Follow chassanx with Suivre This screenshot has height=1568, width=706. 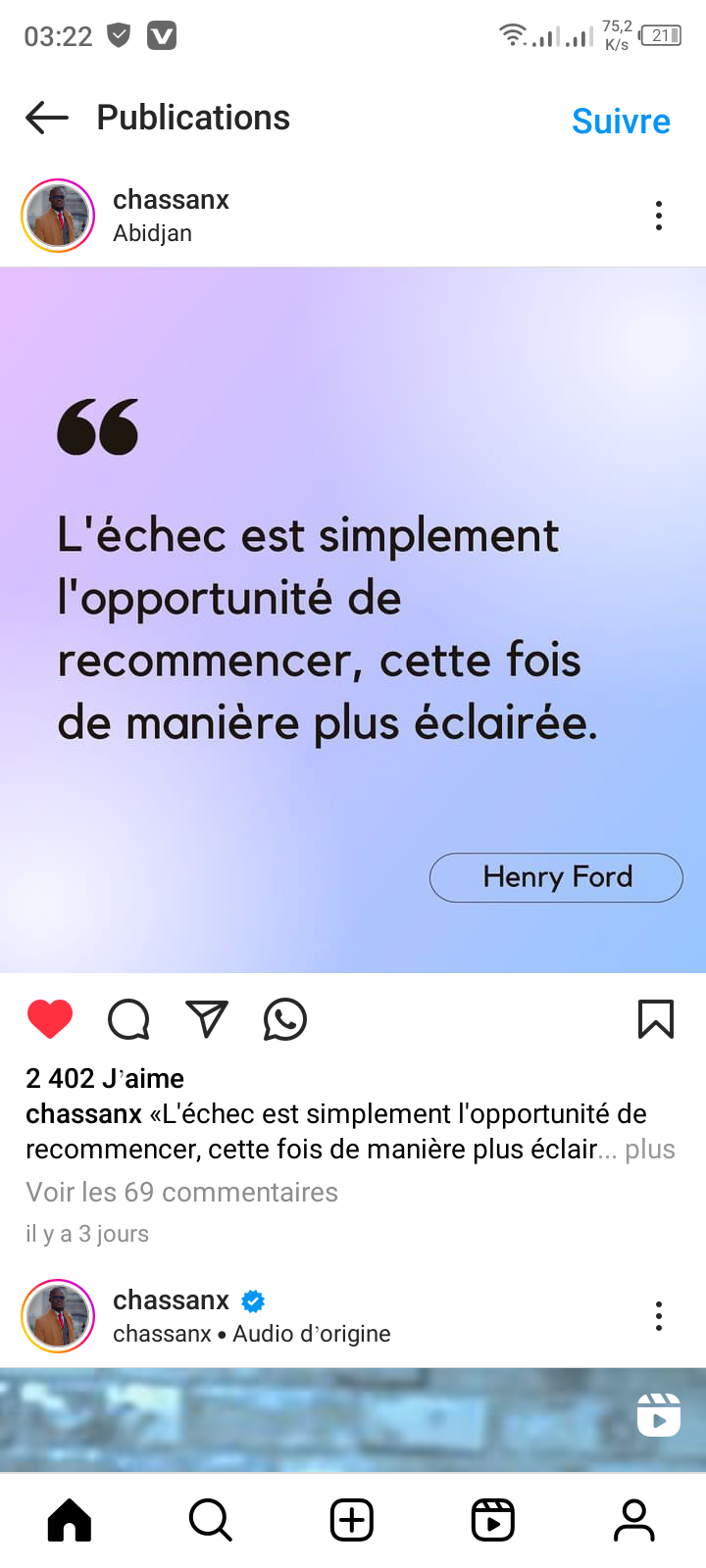[621, 122]
